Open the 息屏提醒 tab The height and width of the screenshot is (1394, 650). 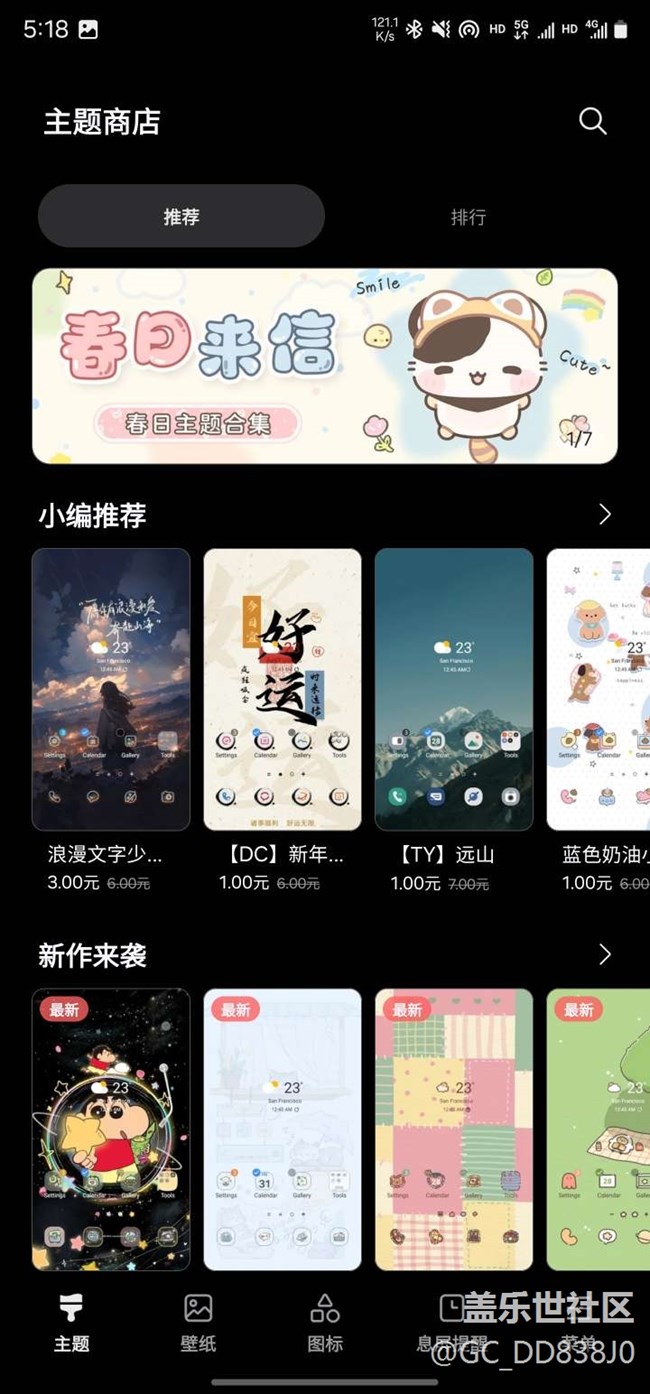[x=452, y=1322]
